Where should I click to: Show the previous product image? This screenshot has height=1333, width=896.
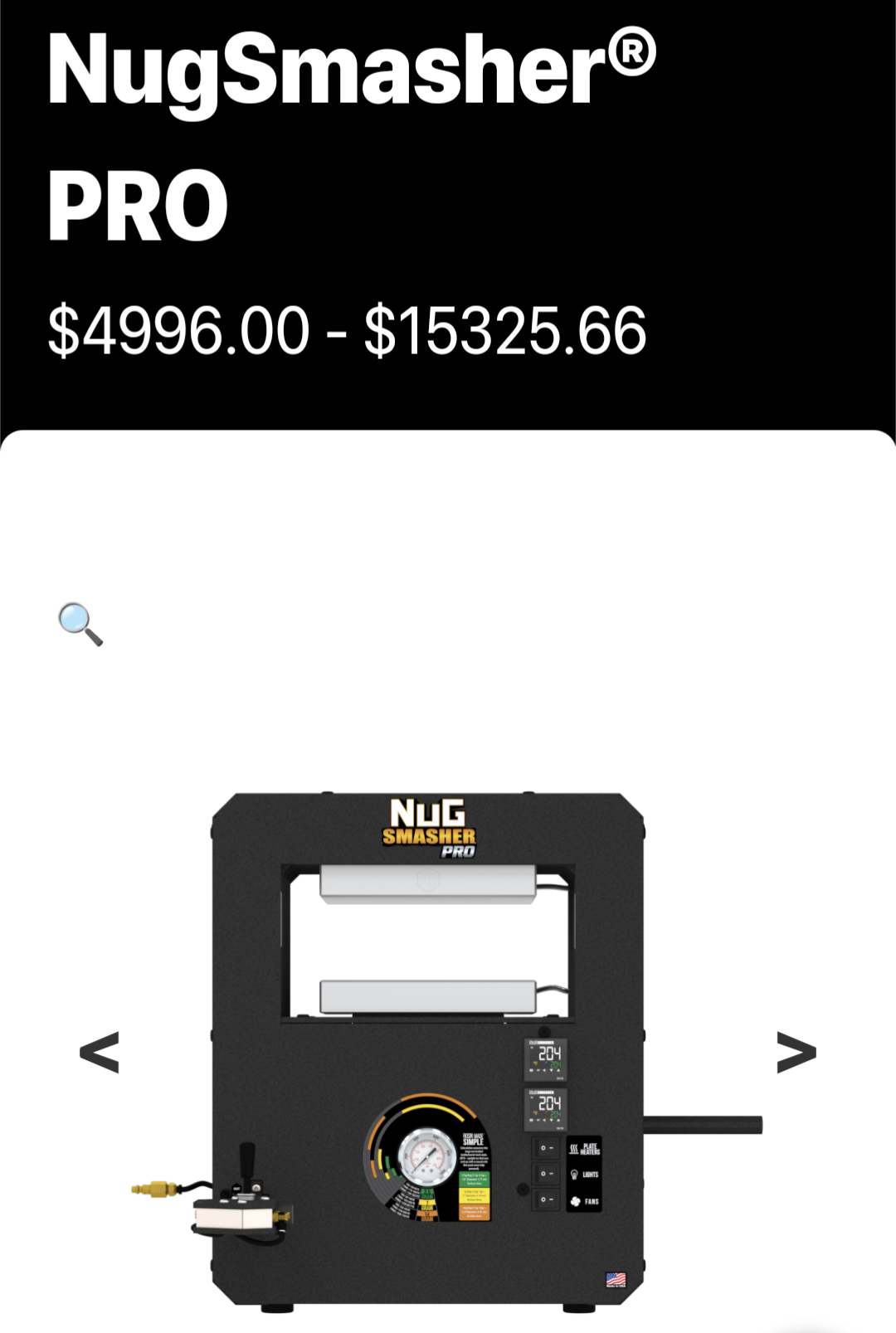[x=99, y=1052]
